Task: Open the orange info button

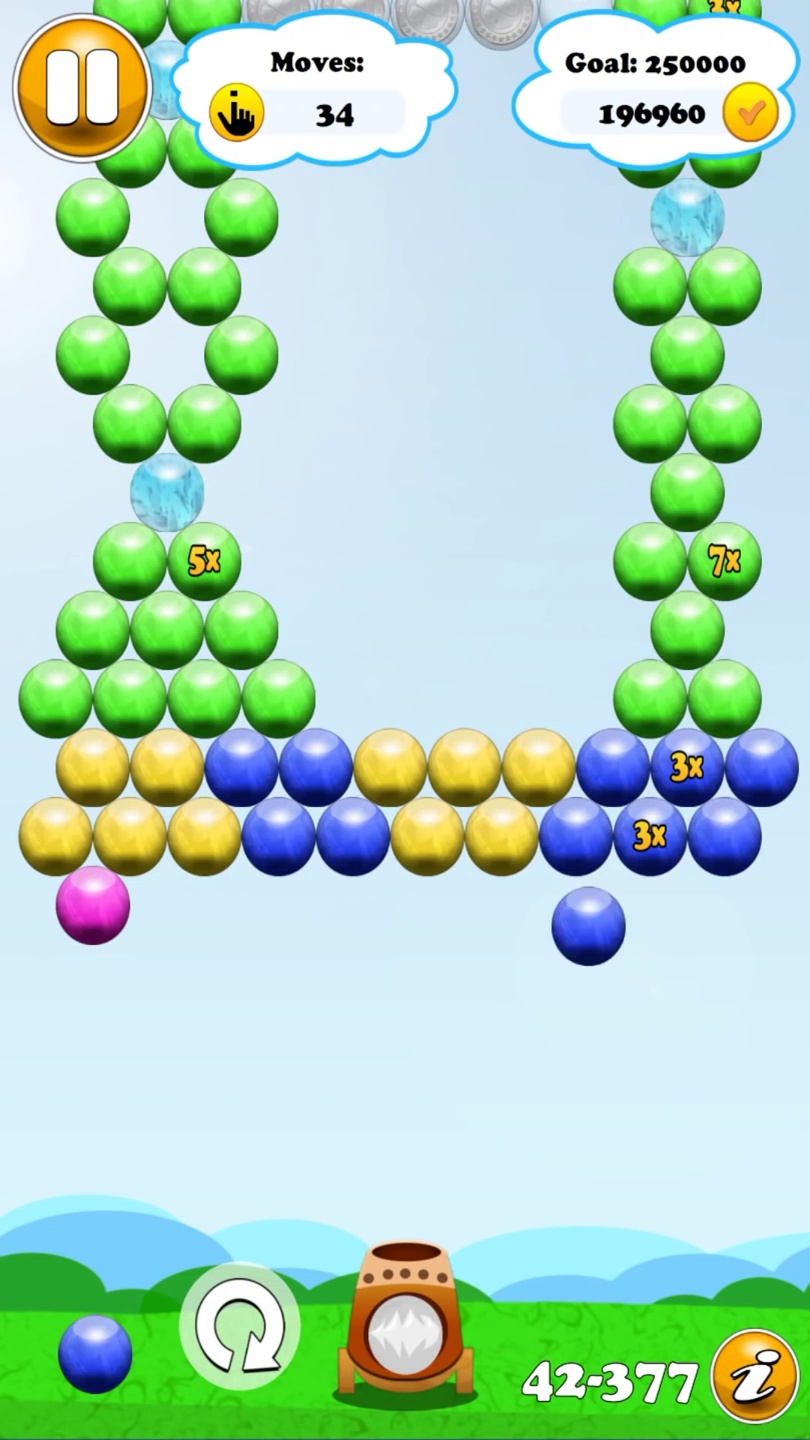Action: (x=755, y=1376)
